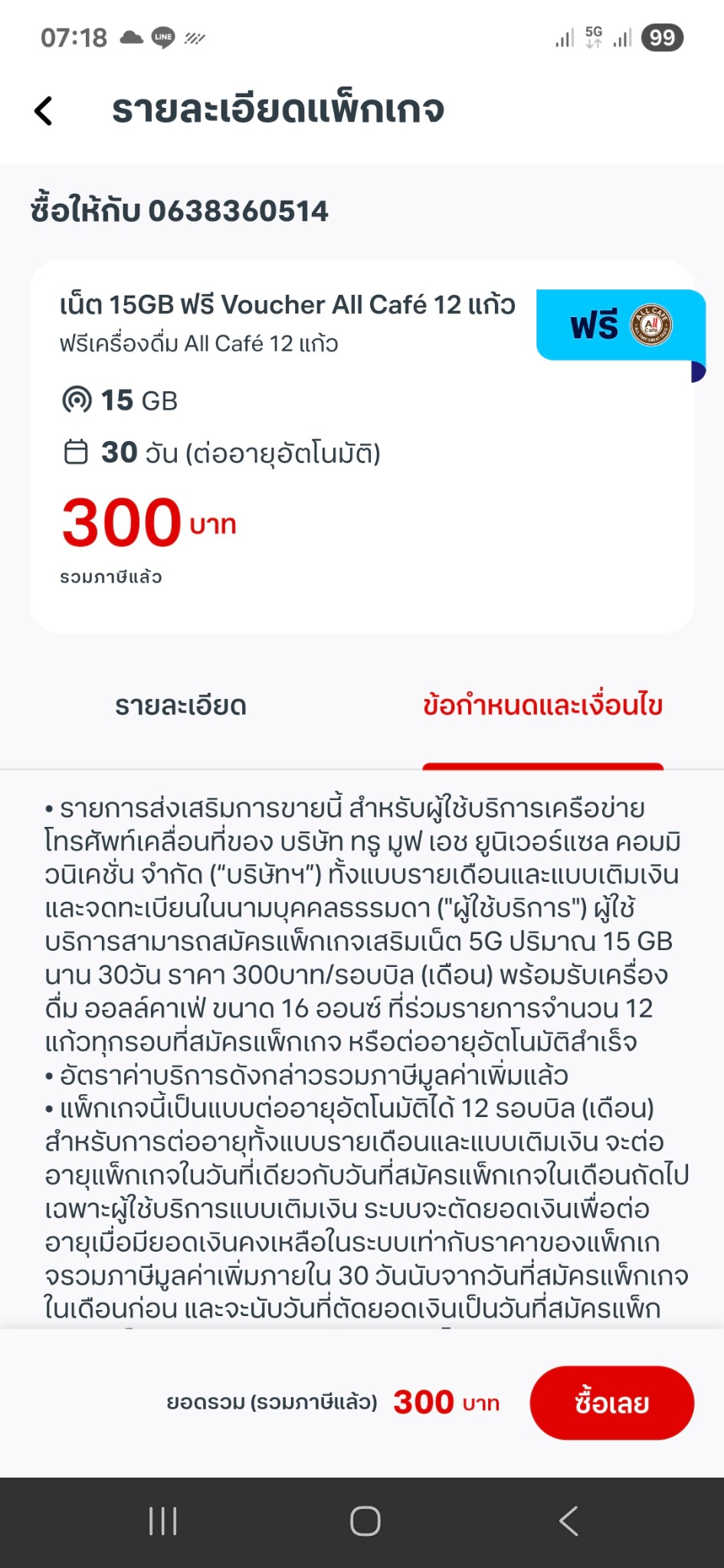The height and width of the screenshot is (1568, 724).
Task: Tap the ซื้อเลย button to buy package
Action: 611,1403
